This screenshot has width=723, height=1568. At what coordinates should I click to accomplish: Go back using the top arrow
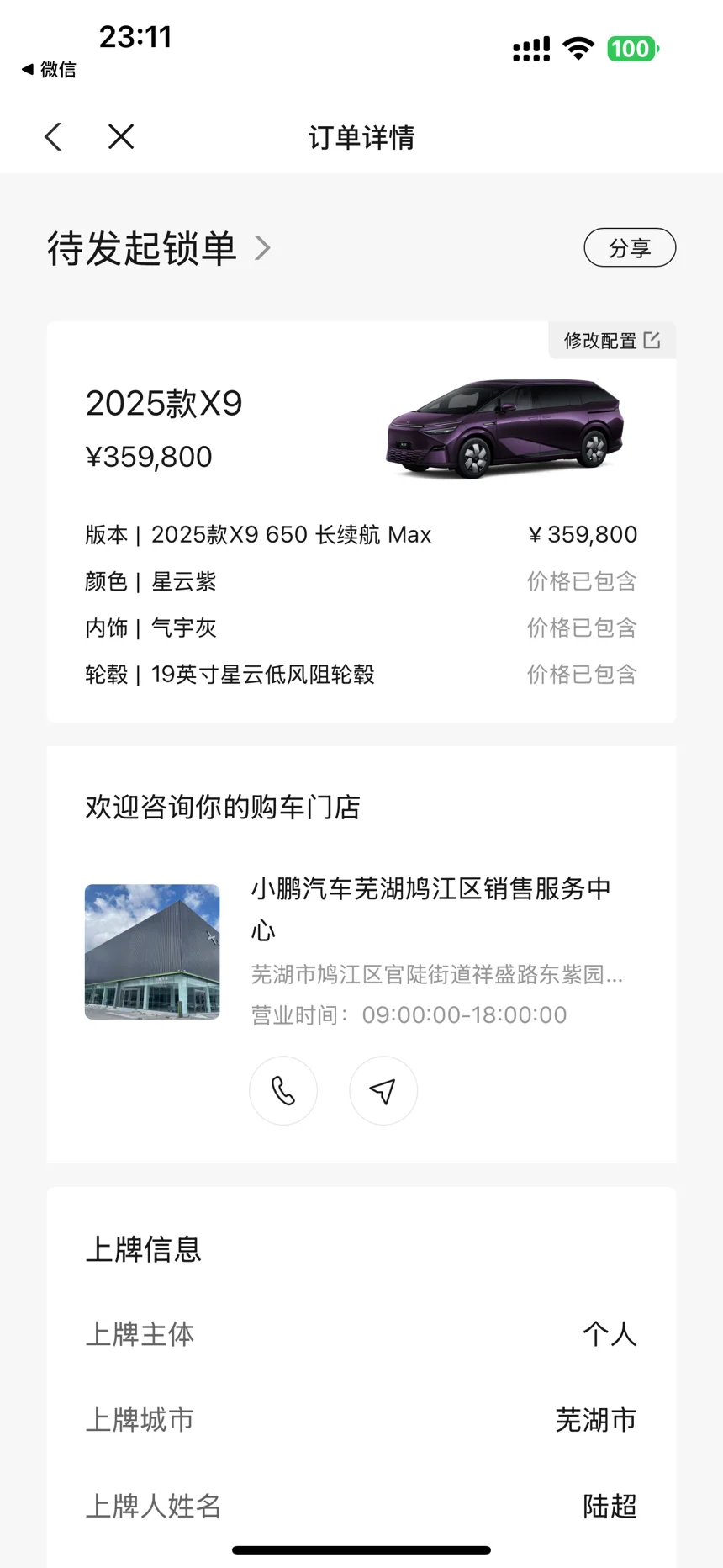(x=53, y=136)
